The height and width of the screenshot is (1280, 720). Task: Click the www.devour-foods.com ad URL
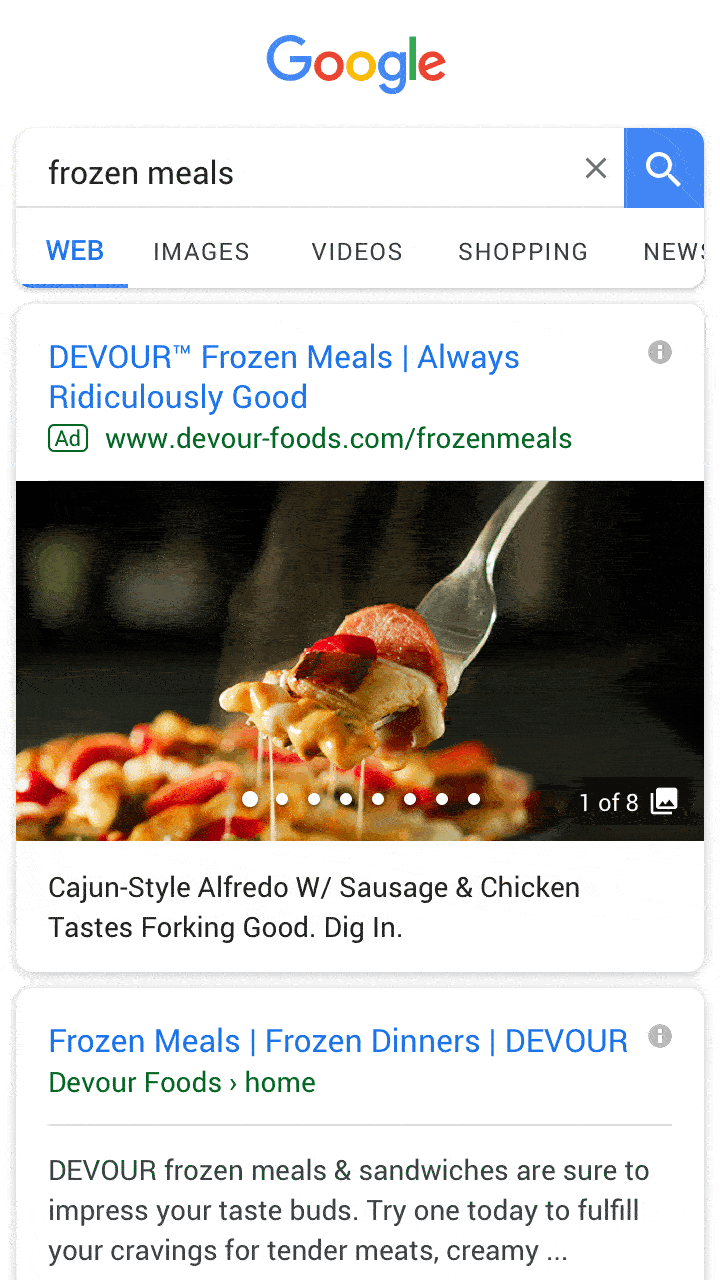tap(339, 438)
